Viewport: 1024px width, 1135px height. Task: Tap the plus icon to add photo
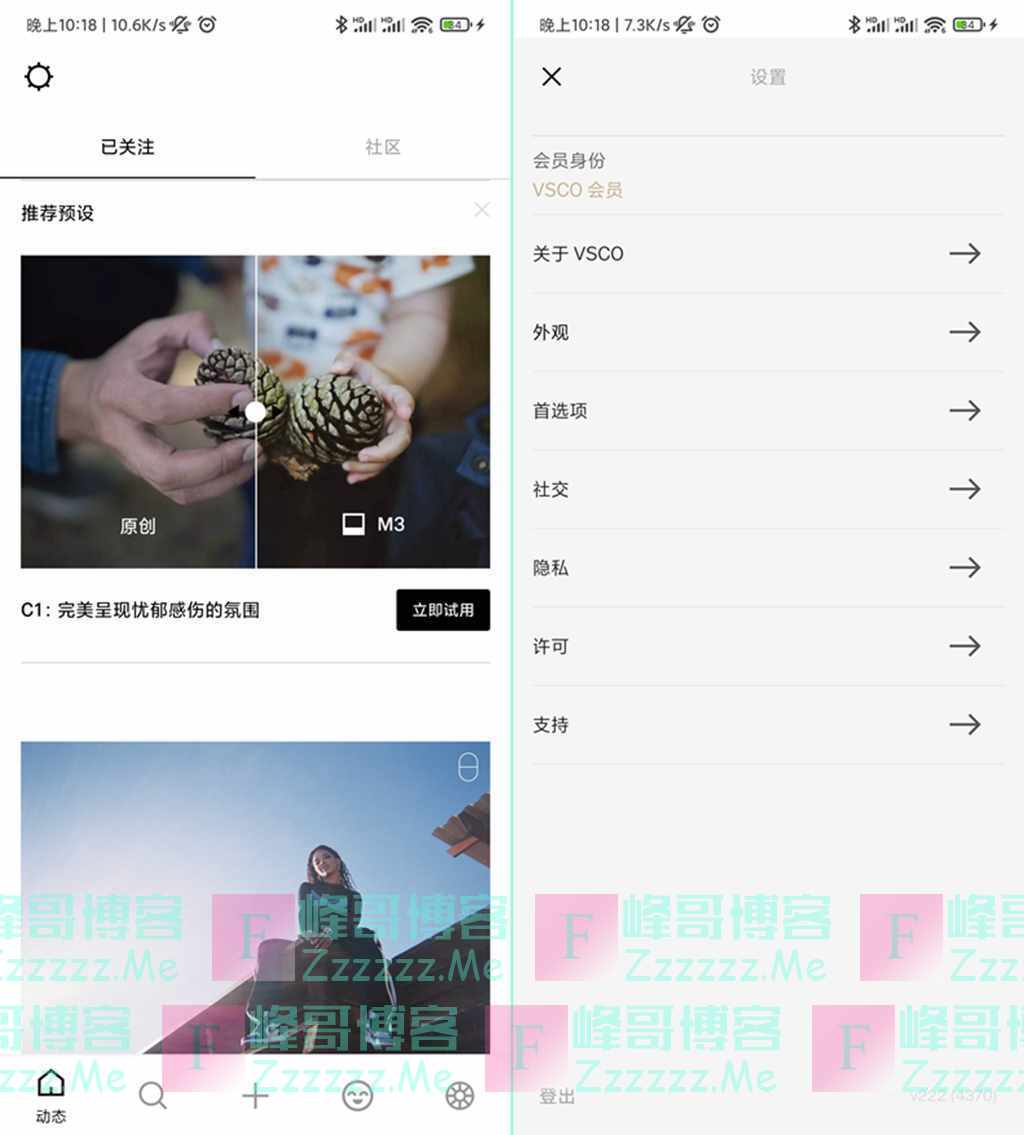click(255, 1096)
